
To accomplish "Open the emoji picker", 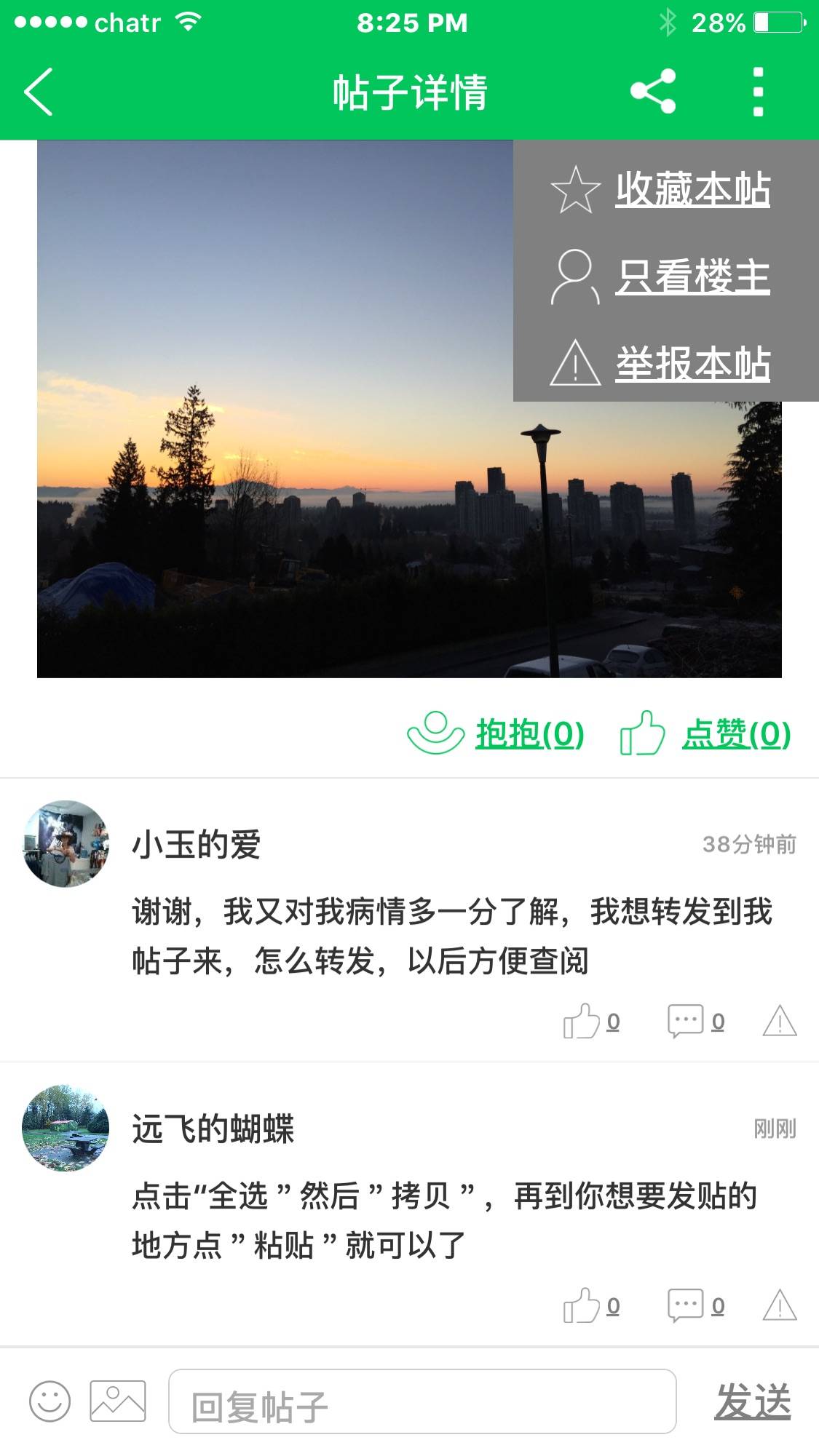I will click(50, 1401).
